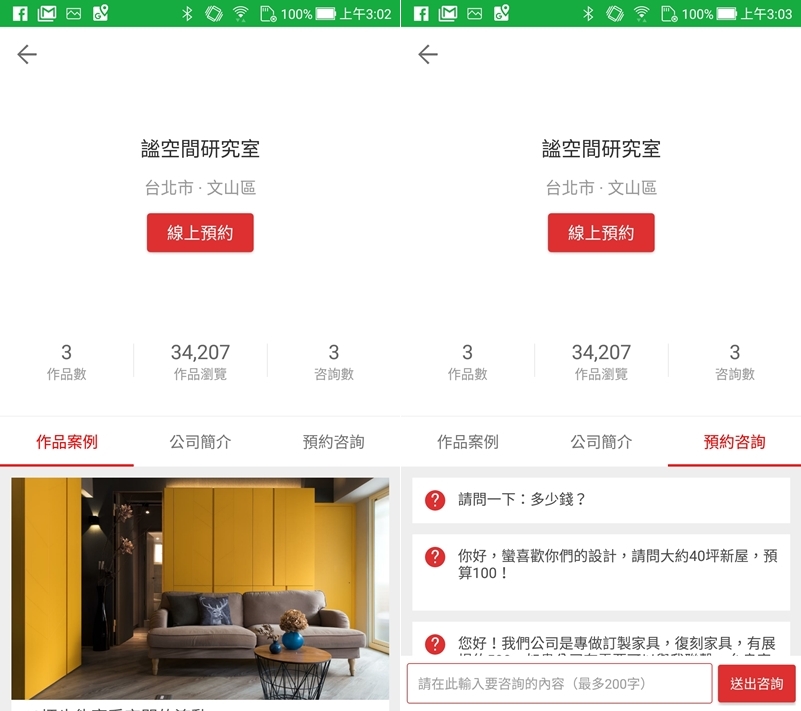The width and height of the screenshot is (801, 711).
Task: Open the inquiry about 40坪新屋 budget
Action: (600, 565)
